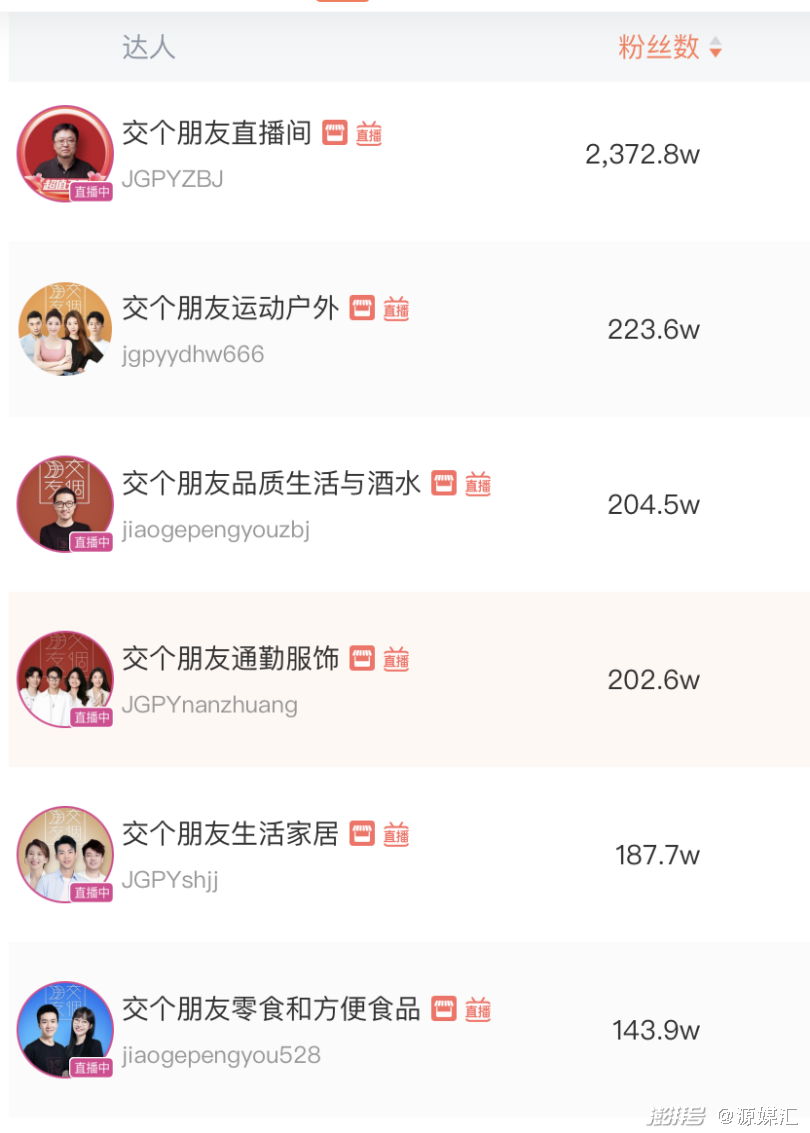Screen dimensions: 810x1133
Task: Tap the 直播 icon beside 交个朋友直播间
Action: coord(369,134)
